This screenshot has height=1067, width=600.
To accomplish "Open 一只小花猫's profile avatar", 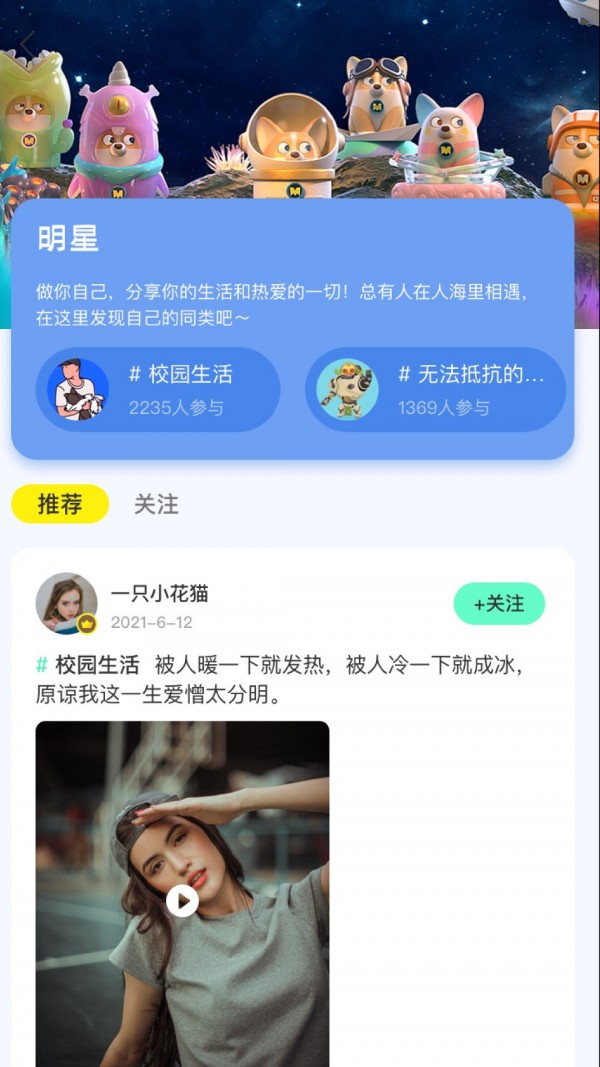I will (66, 603).
